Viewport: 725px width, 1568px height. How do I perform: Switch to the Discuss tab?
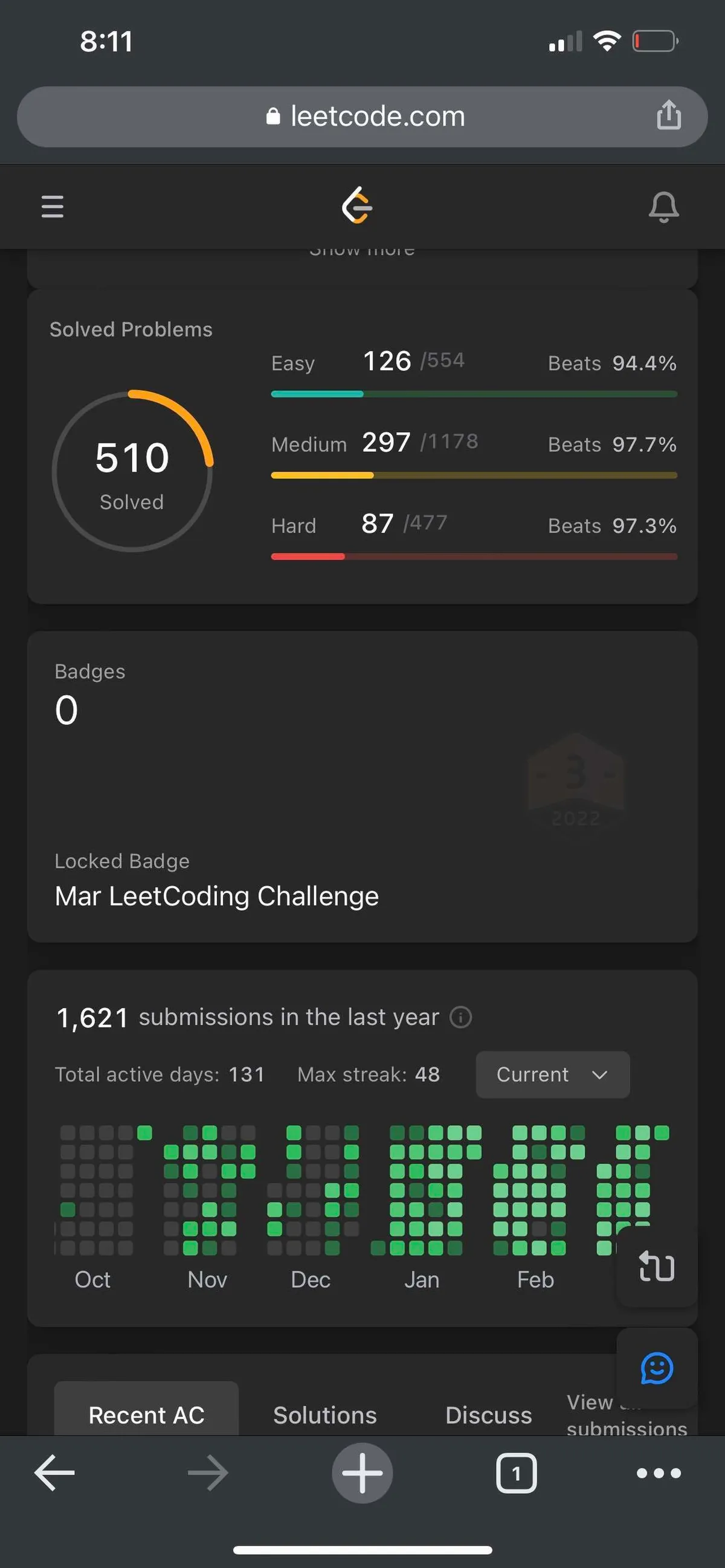(x=488, y=1415)
